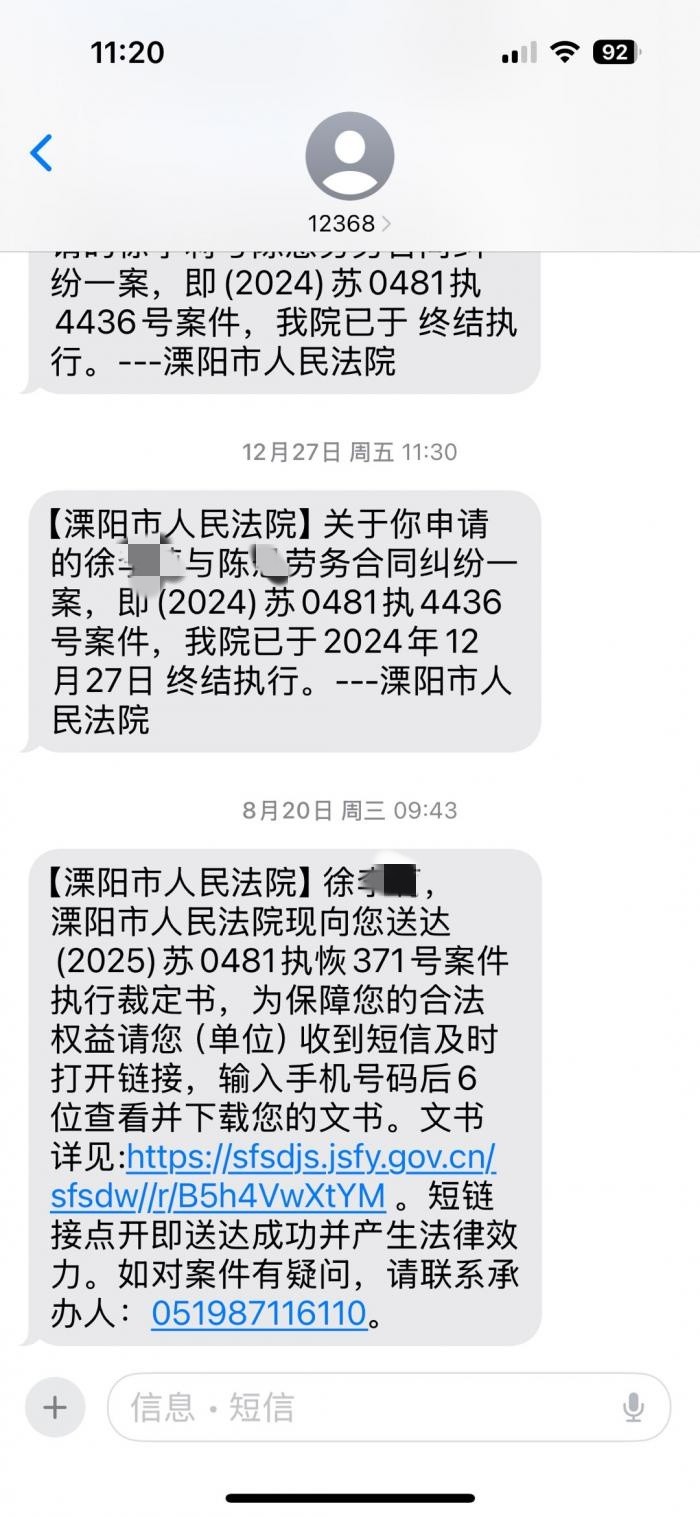Start voice dictation with the microphone
Image resolution: width=700 pixels, height=1517 pixels.
(633, 1407)
